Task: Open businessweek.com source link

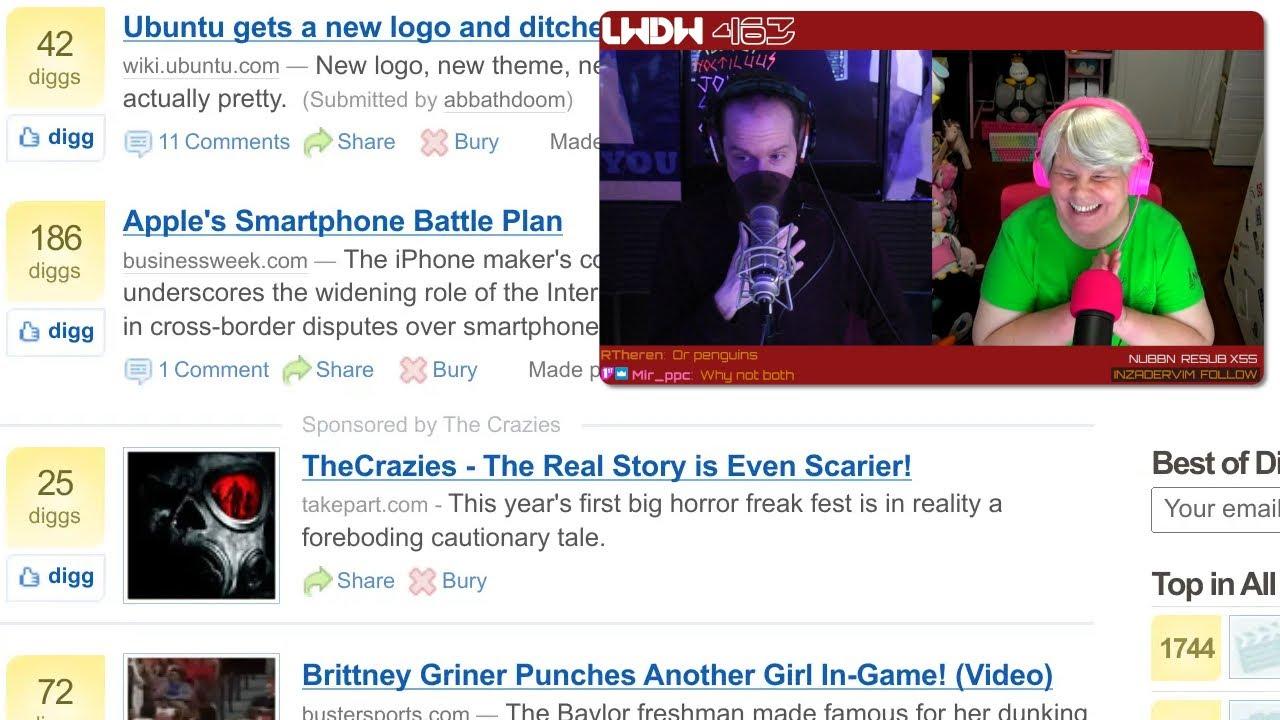Action: tap(215, 261)
